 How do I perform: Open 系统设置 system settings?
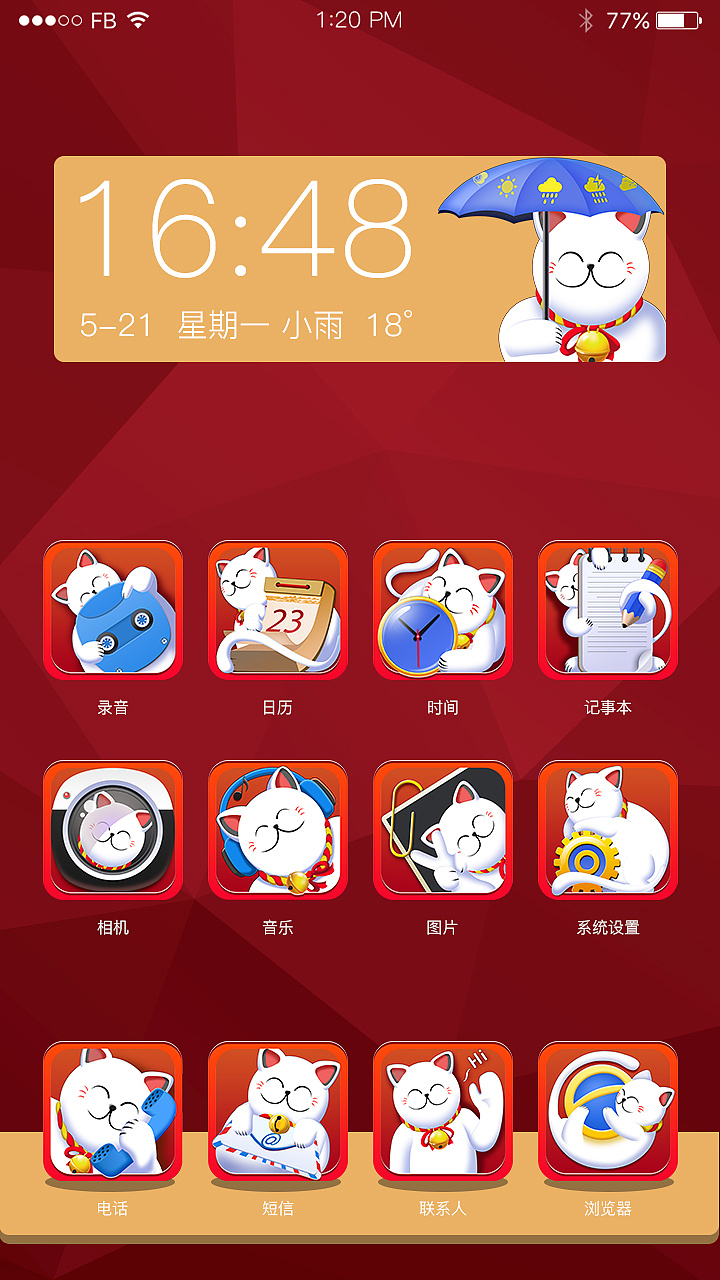[608, 831]
